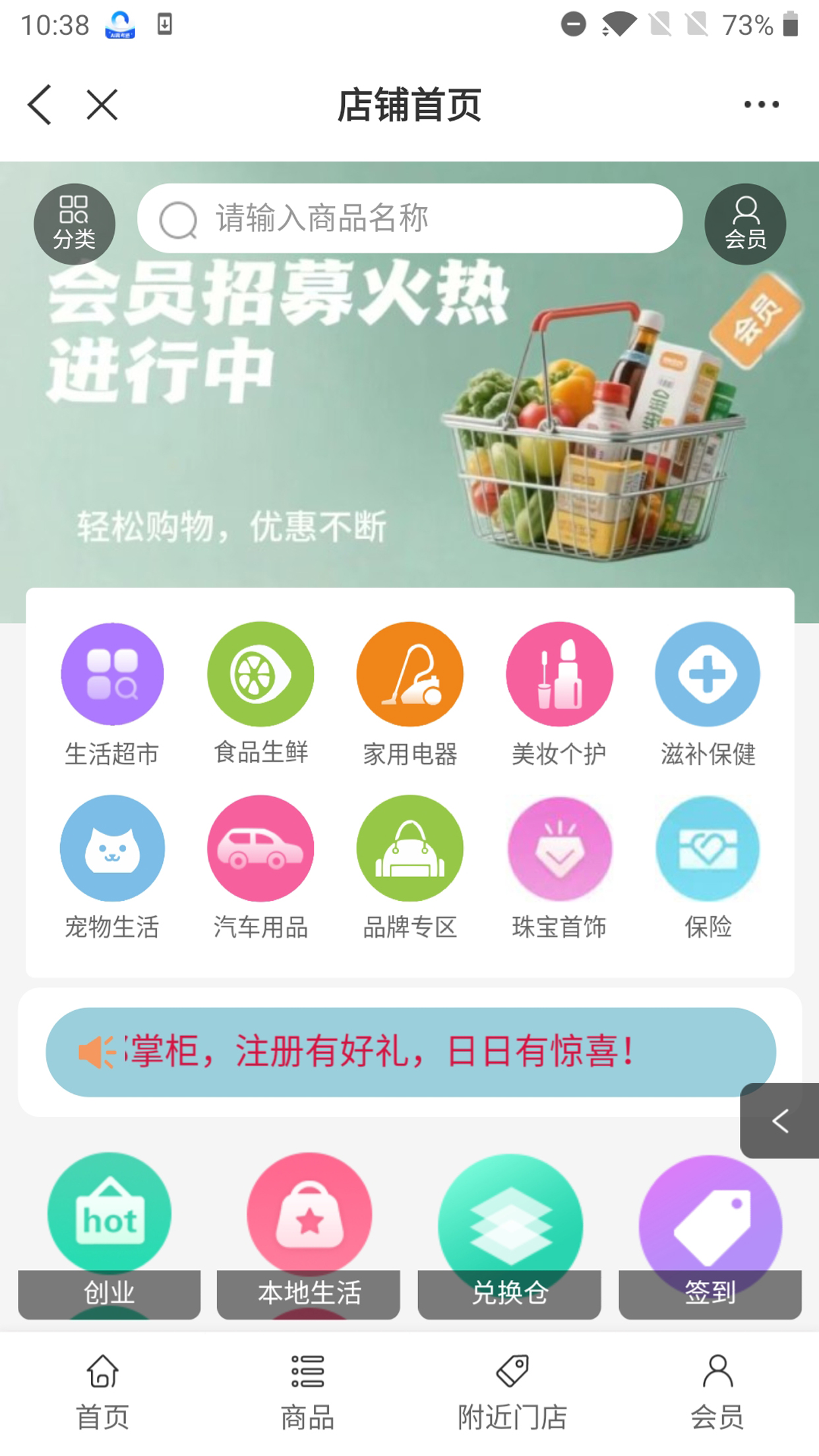Select the 宠物生活 pet icon
The height and width of the screenshot is (1456, 819).
tap(112, 849)
